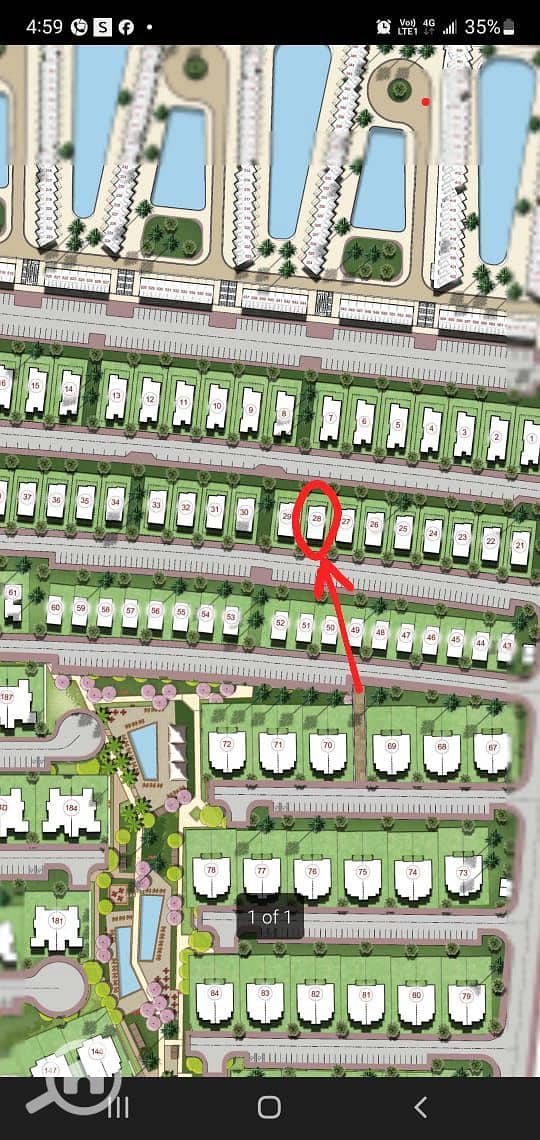Tap the site plan image to show viewer controls
540x1140 pixels.
270,561
